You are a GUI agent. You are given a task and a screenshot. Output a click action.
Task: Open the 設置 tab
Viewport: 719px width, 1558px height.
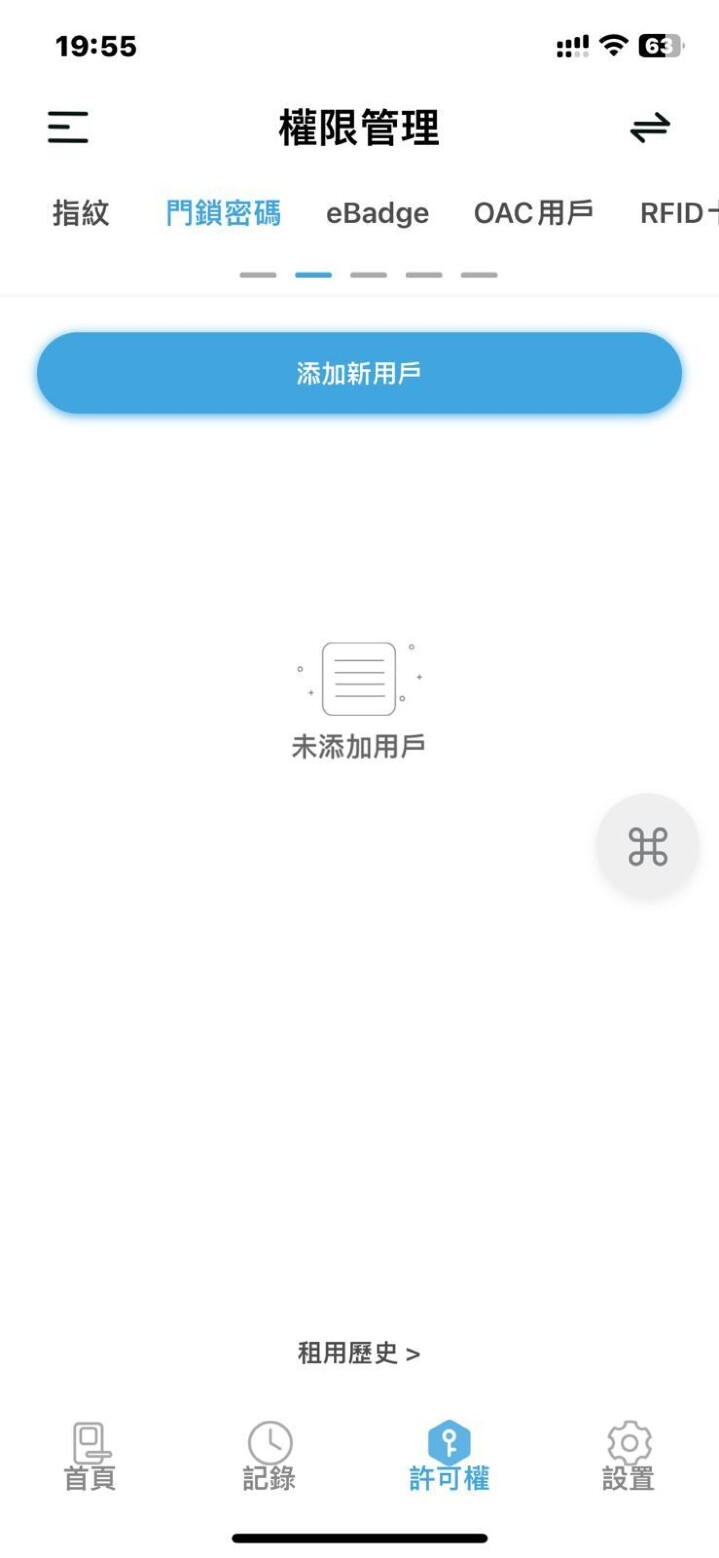coord(629,1458)
